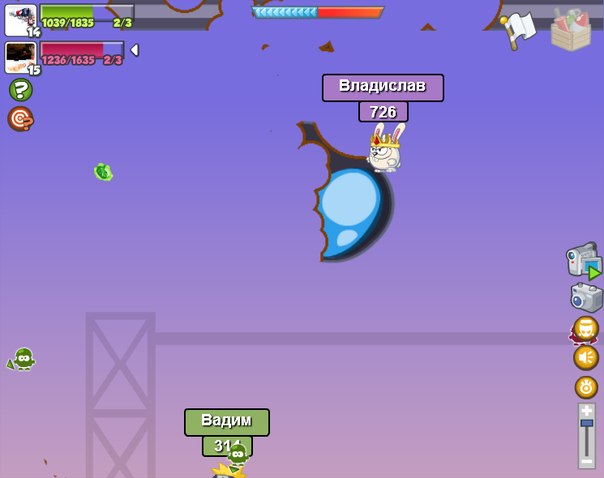Collapse the team panel with the arrow
Viewport: 604px width, 478px height.
(x=134, y=50)
